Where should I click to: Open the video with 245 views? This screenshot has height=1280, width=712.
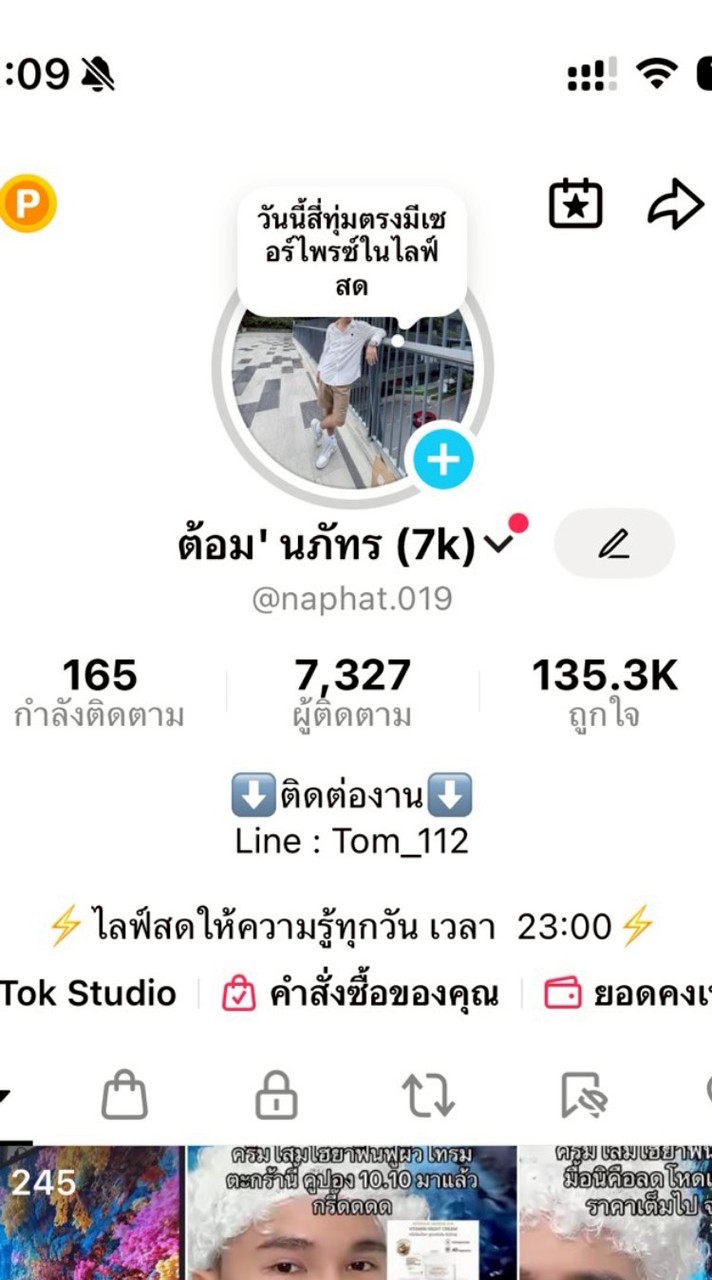pyautogui.click(x=90, y=1212)
